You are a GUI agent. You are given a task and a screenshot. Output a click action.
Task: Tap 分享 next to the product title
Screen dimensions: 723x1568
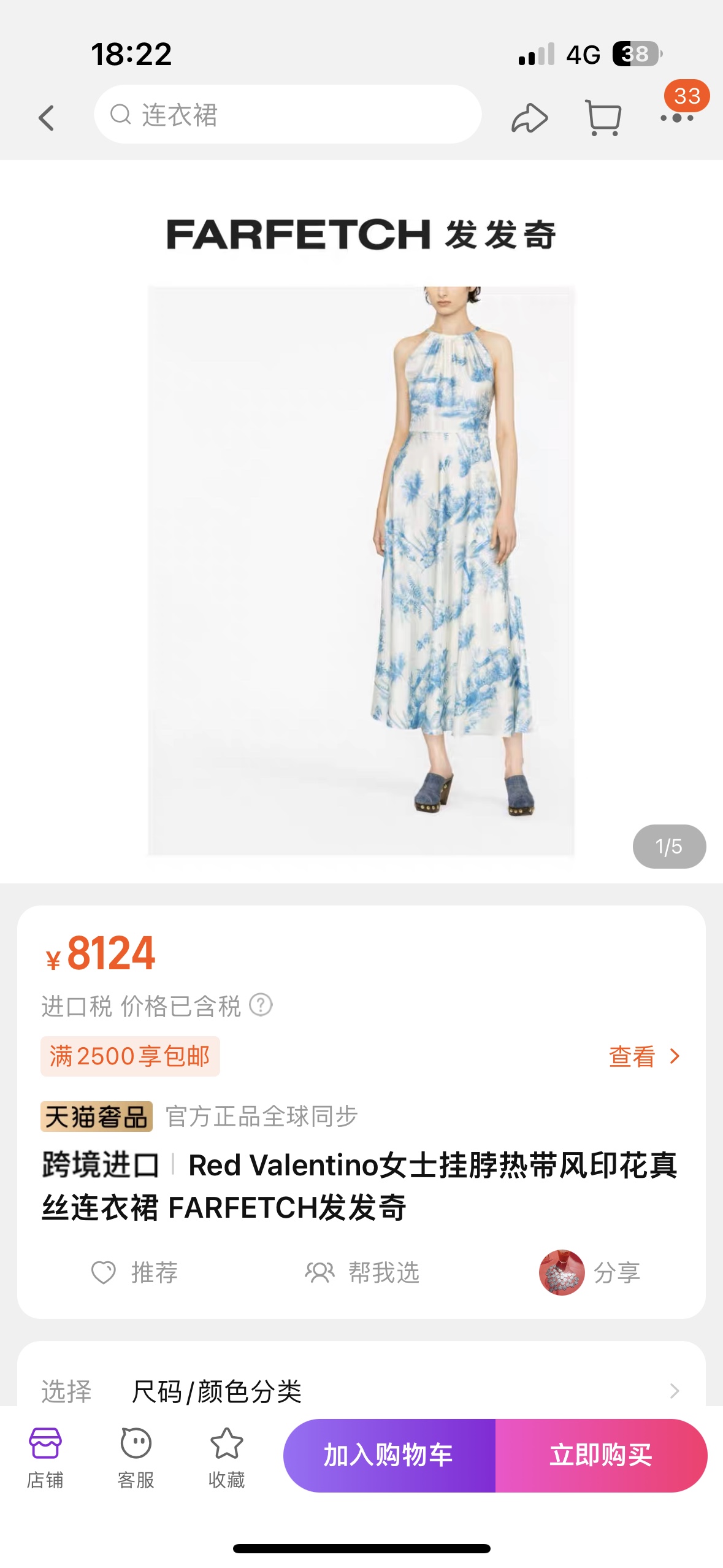(591, 1273)
